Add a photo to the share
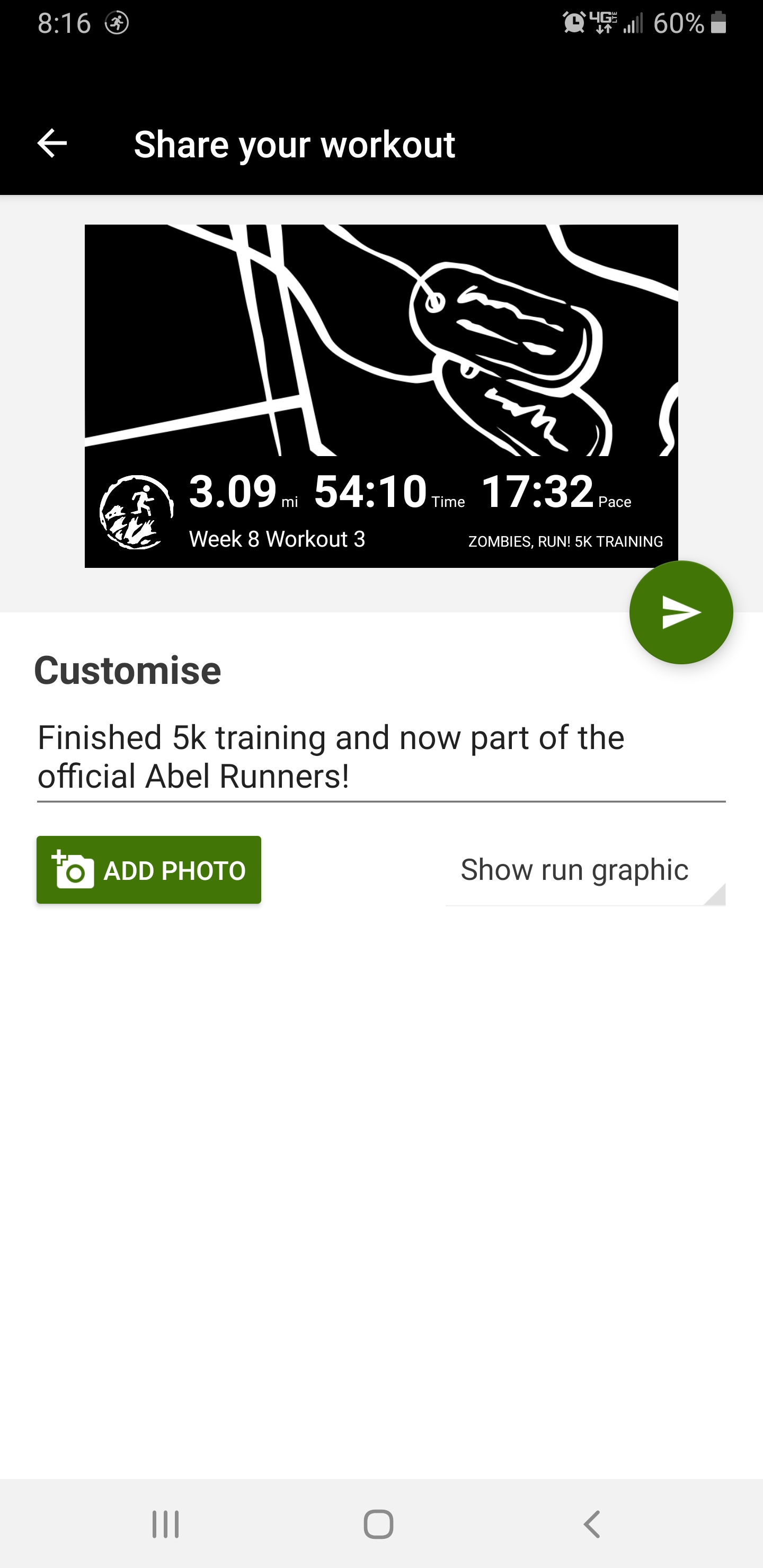 pos(148,869)
